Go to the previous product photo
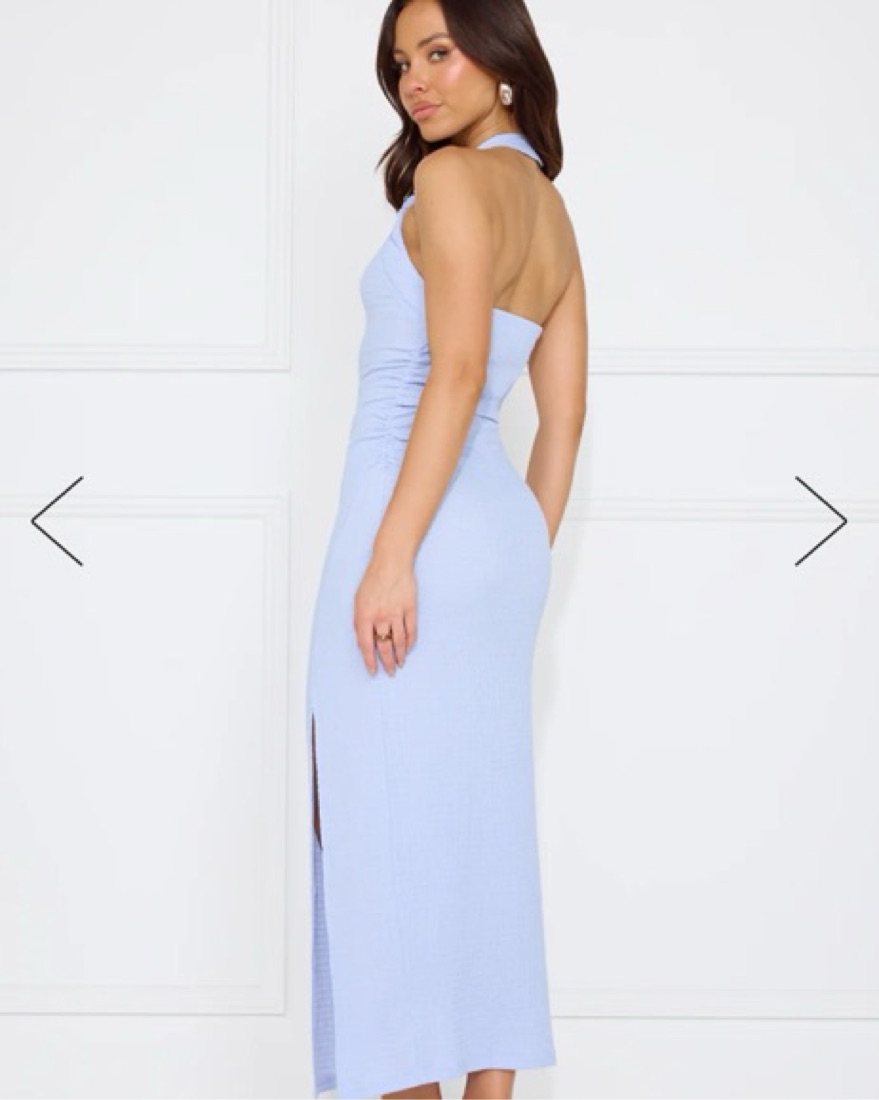This screenshot has width=879, height=1100. pos(57,521)
